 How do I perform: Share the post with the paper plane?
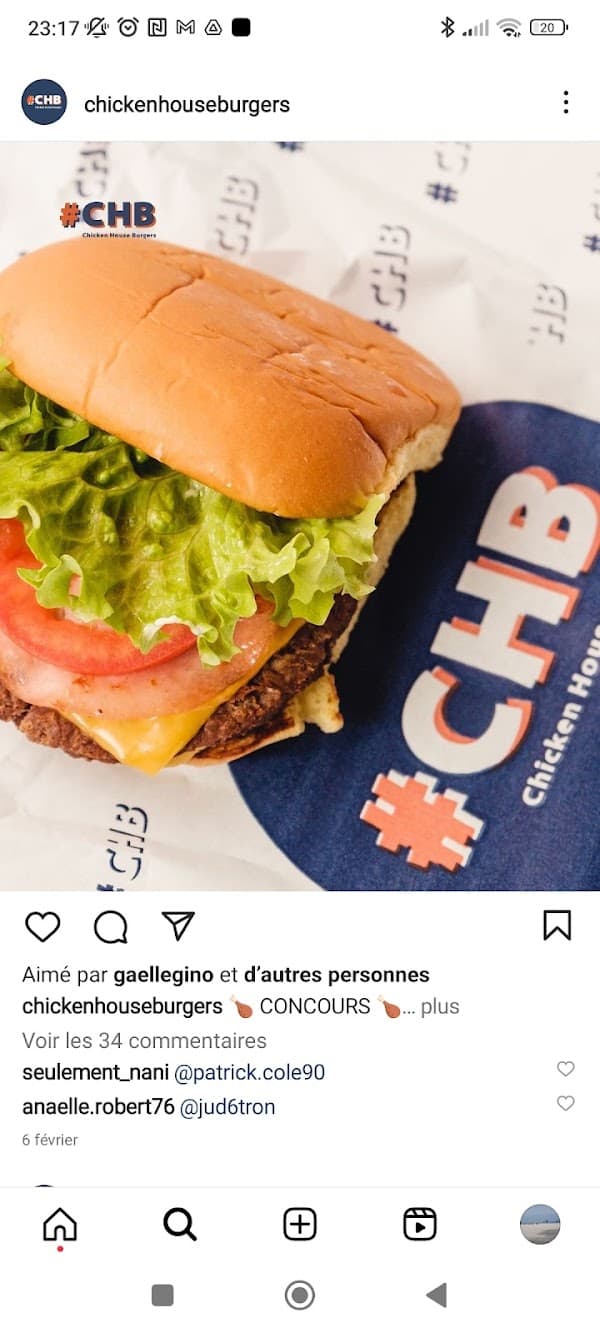tap(178, 926)
